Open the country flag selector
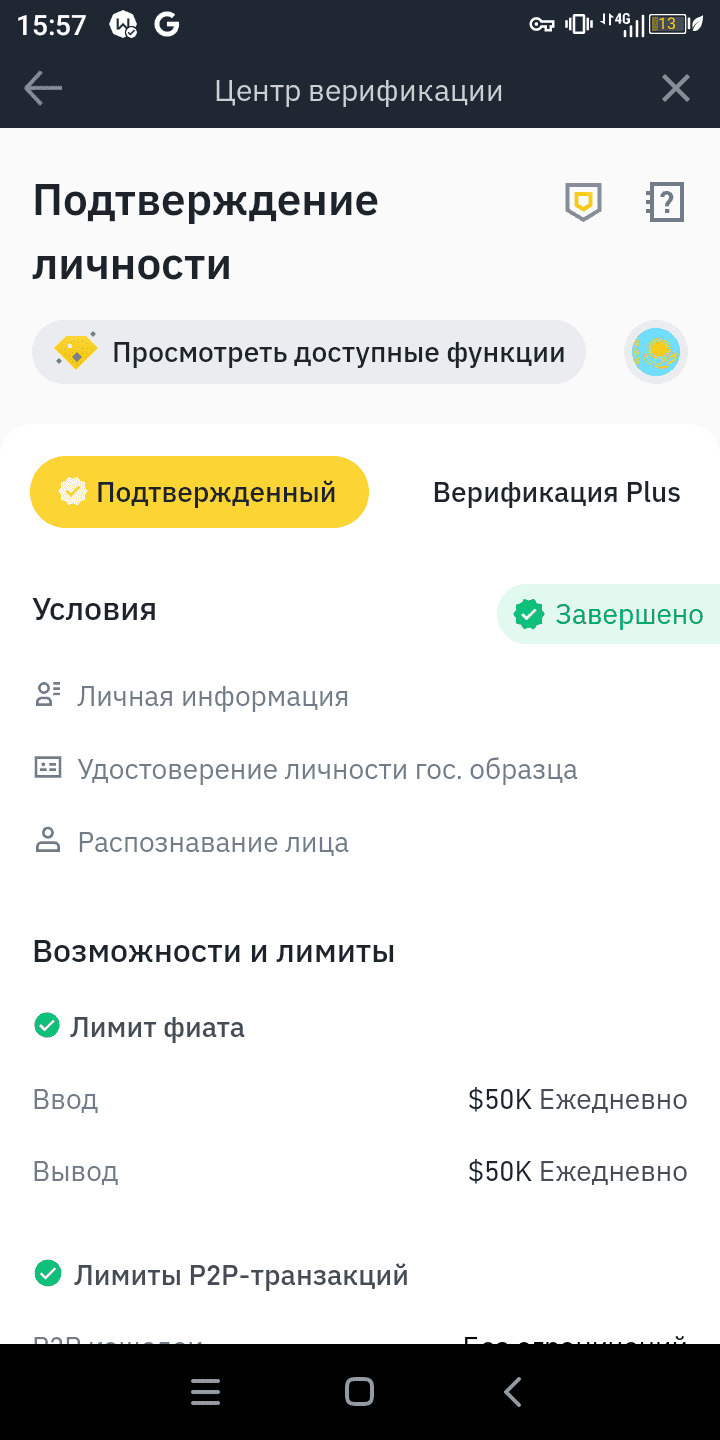The image size is (720, 1440). (656, 352)
